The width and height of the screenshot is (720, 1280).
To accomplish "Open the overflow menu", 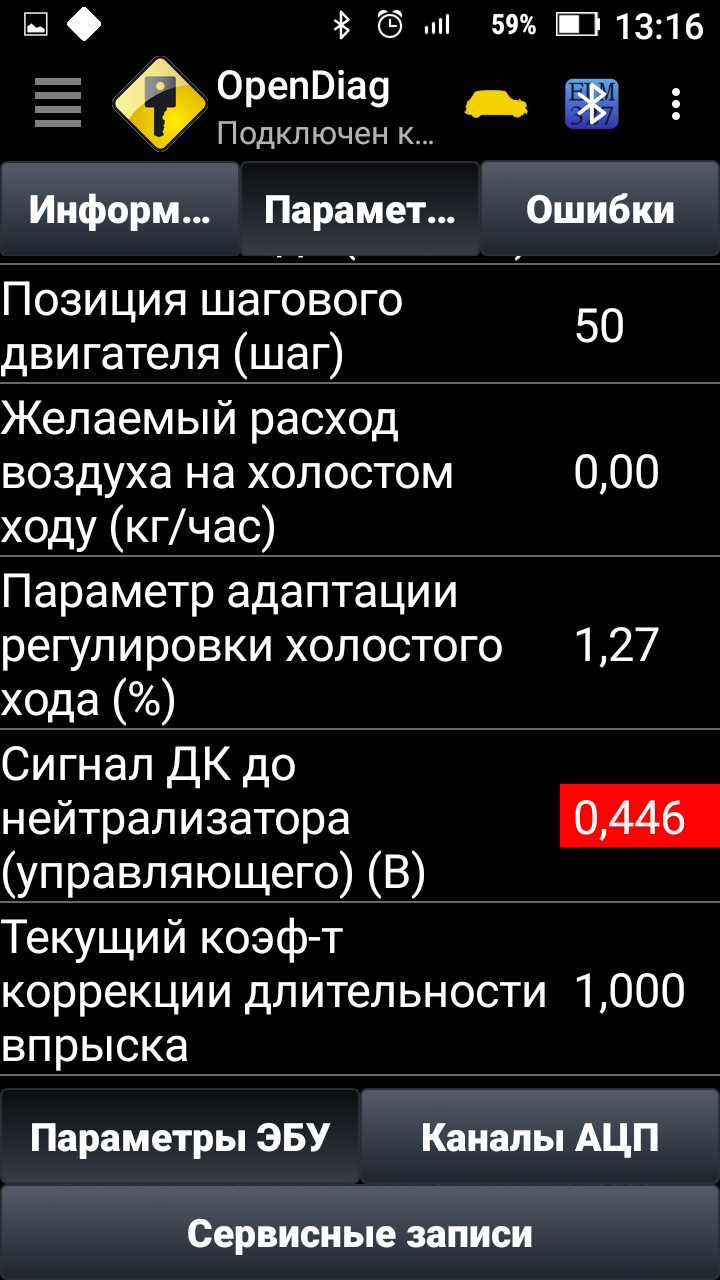I will [676, 104].
